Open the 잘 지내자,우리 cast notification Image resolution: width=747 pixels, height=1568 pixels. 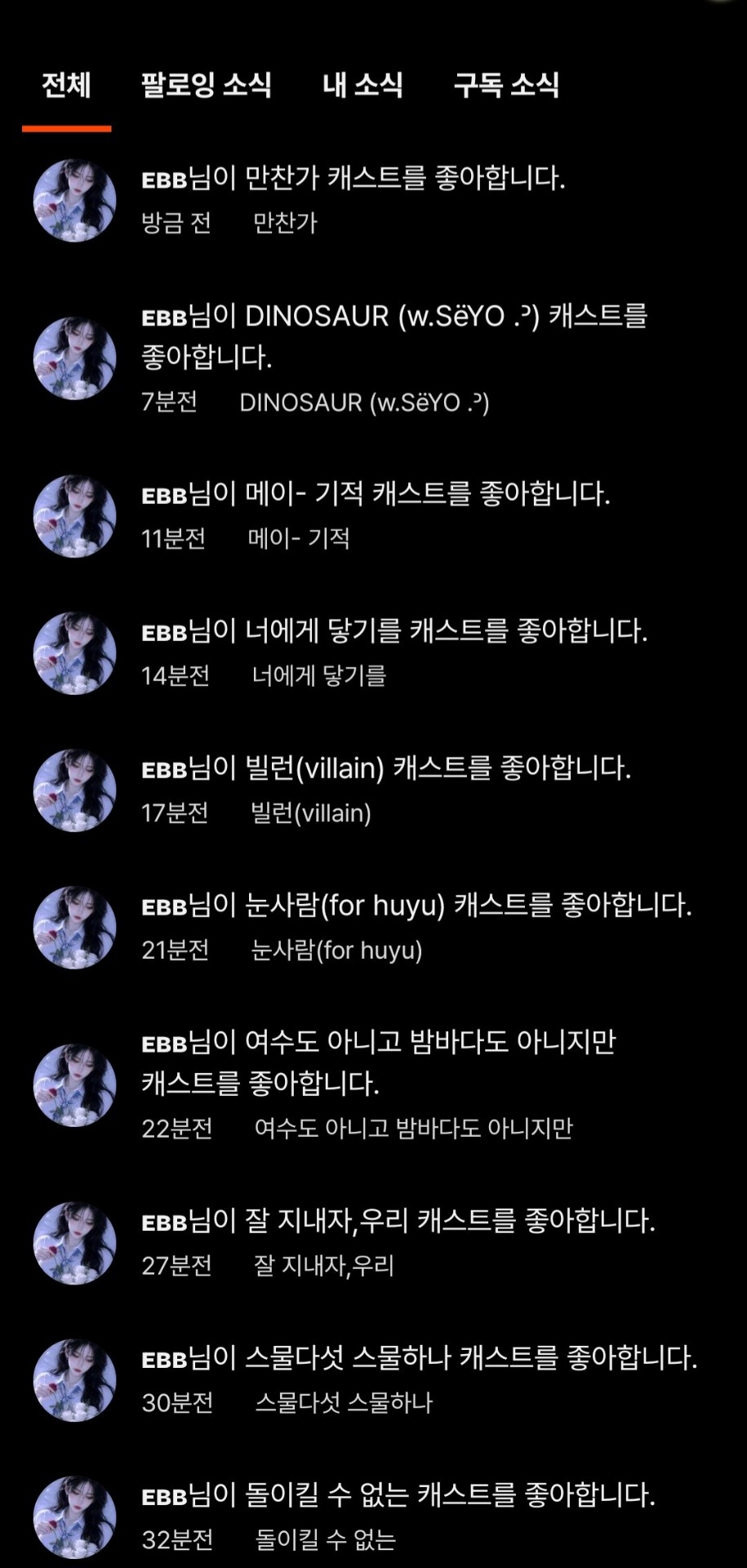coord(373,1243)
